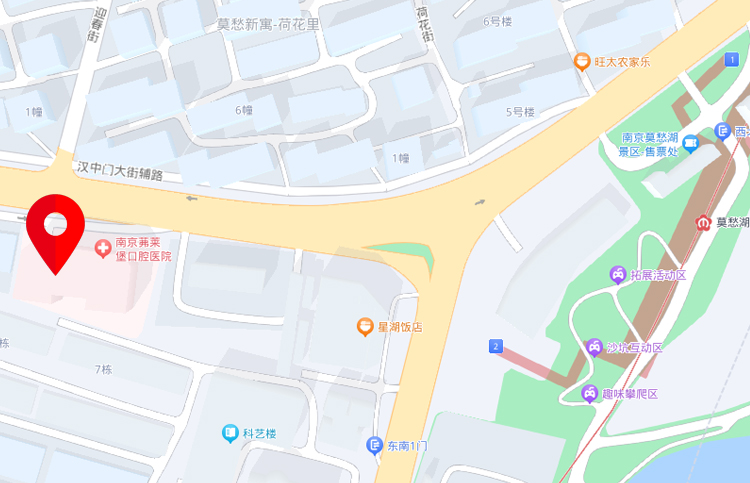Viewport: 750px width, 483px height.
Task: Tap the 东南1门 gate marker
Action: tap(374, 445)
